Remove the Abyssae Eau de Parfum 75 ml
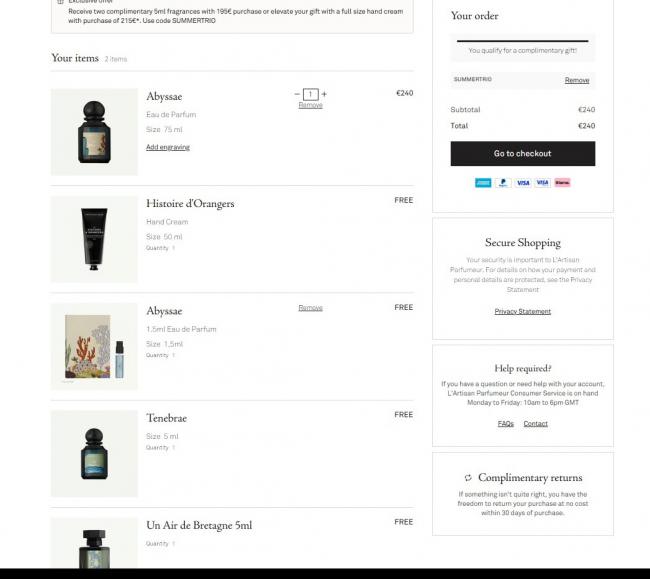650x579 pixels. [x=310, y=105]
